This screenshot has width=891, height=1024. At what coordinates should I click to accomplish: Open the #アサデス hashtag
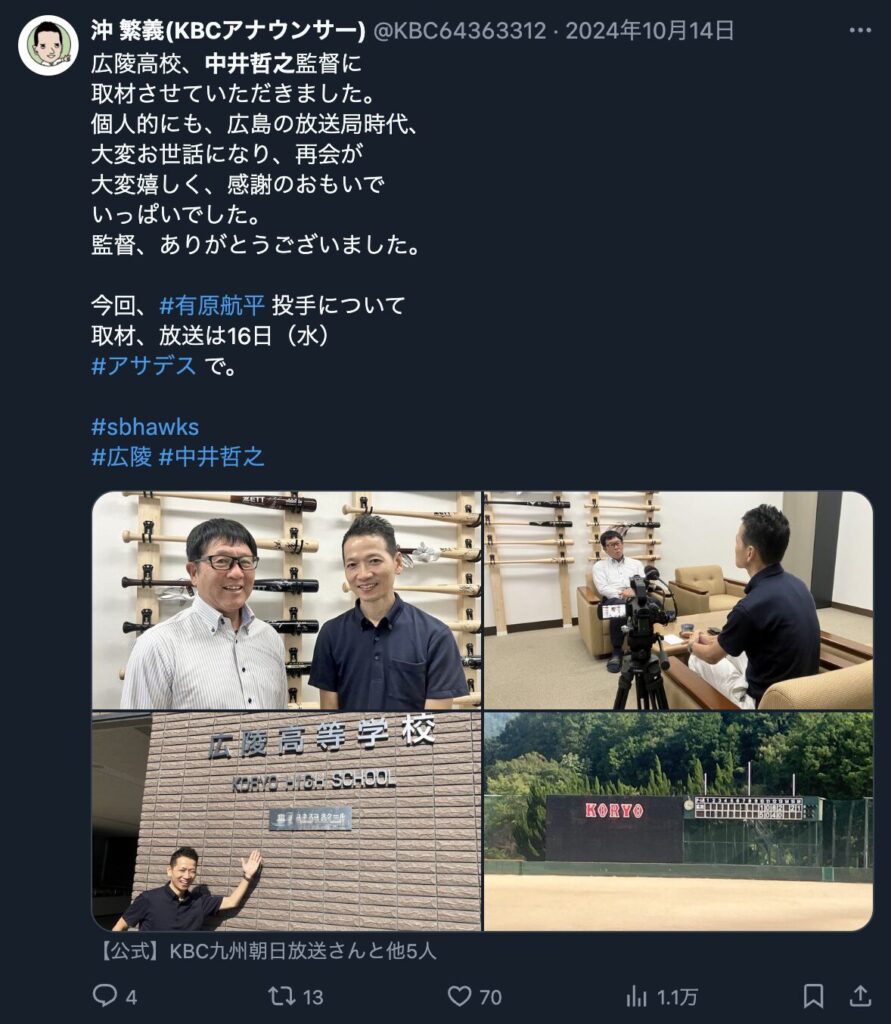pos(144,365)
